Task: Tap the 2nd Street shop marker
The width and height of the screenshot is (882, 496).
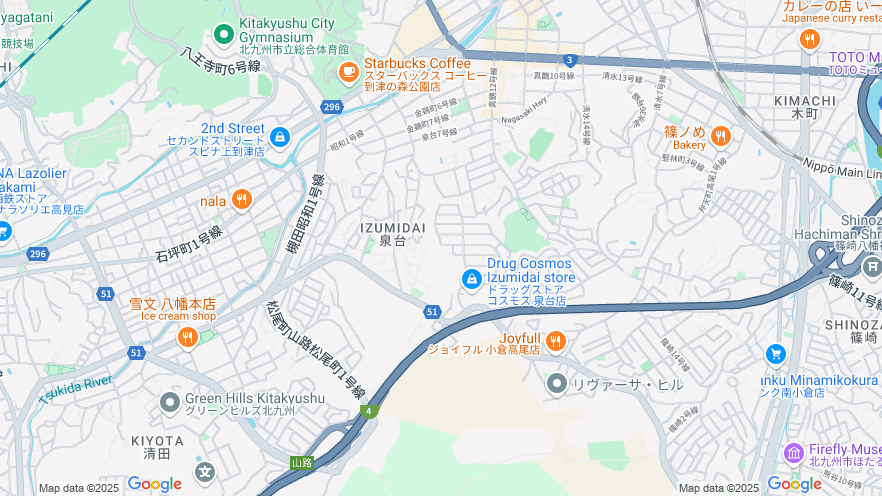Action: [x=279, y=136]
